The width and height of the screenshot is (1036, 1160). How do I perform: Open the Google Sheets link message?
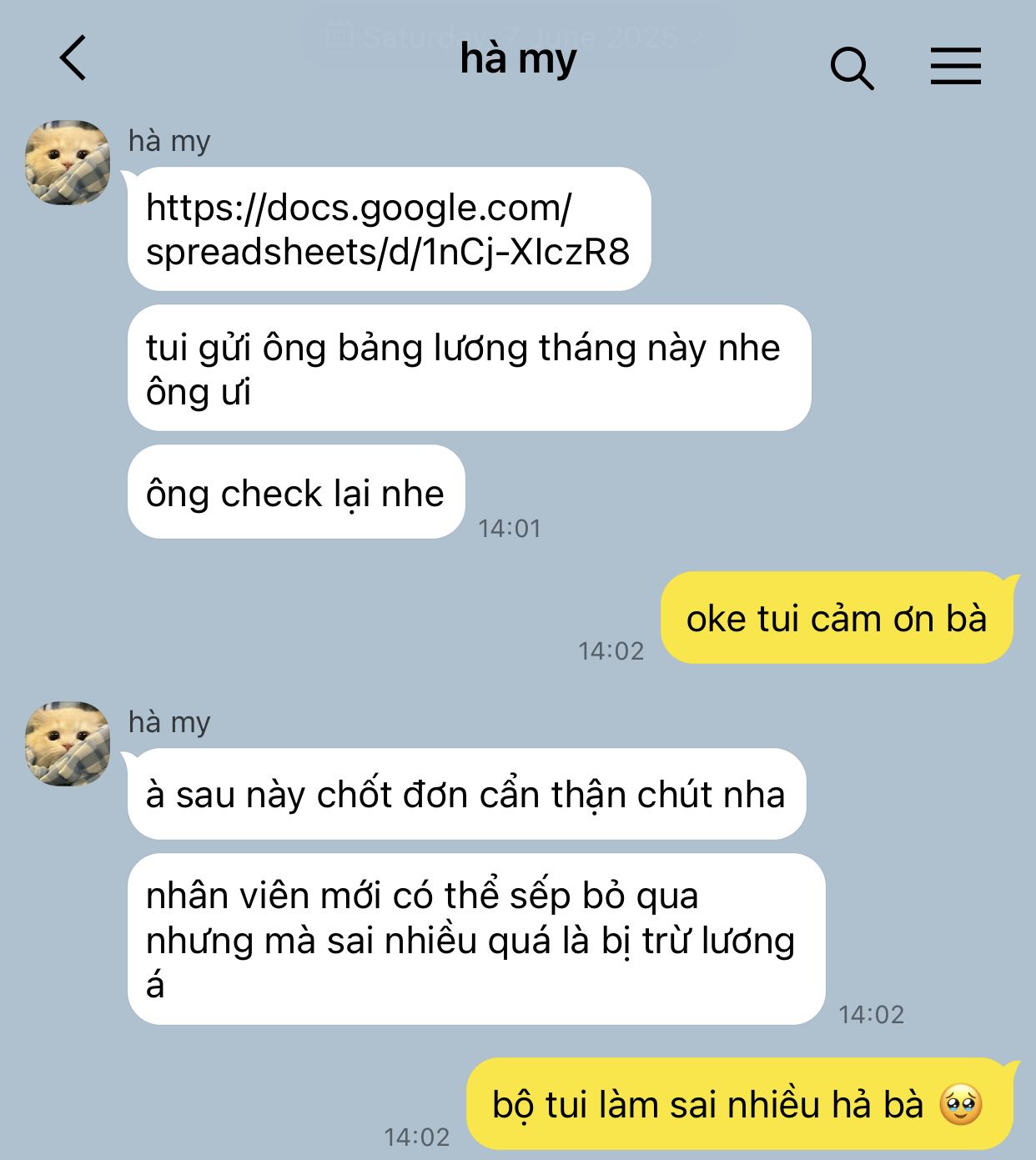tap(388, 229)
